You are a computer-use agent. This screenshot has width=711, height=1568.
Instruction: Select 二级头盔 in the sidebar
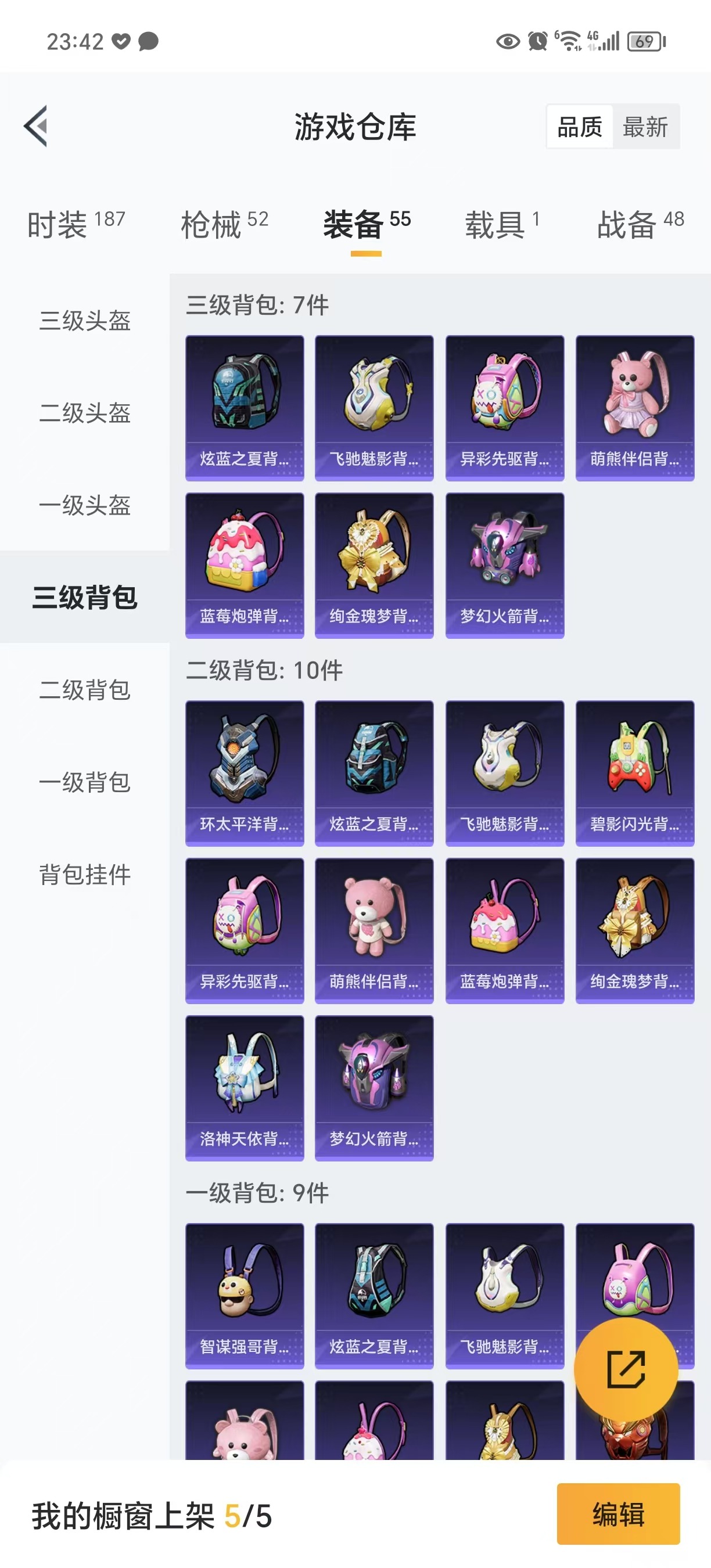click(x=85, y=413)
